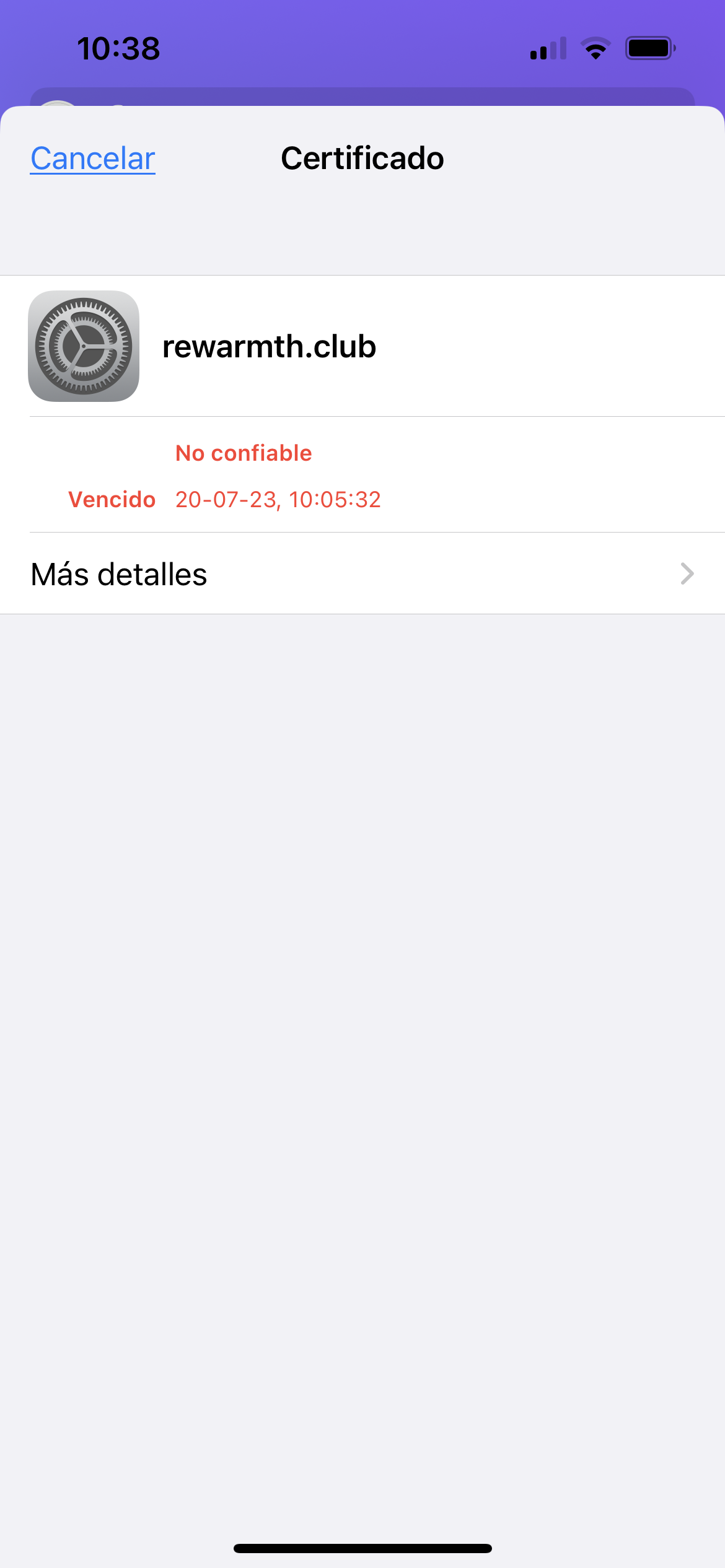Open Más detalles for rewarmth.club certificate
The width and height of the screenshot is (725, 1568).
(x=362, y=574)
